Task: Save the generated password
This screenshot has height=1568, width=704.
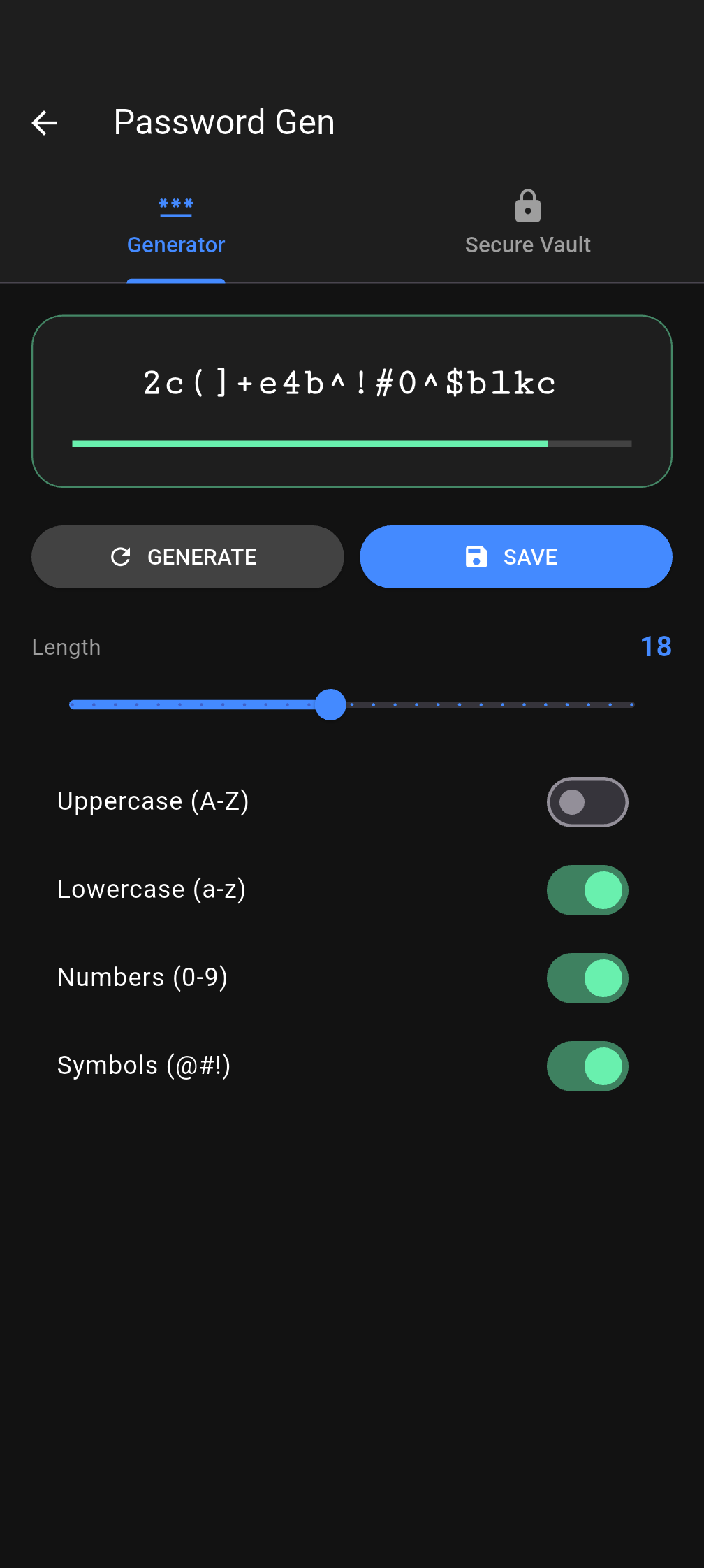Action: pos(515,557)
